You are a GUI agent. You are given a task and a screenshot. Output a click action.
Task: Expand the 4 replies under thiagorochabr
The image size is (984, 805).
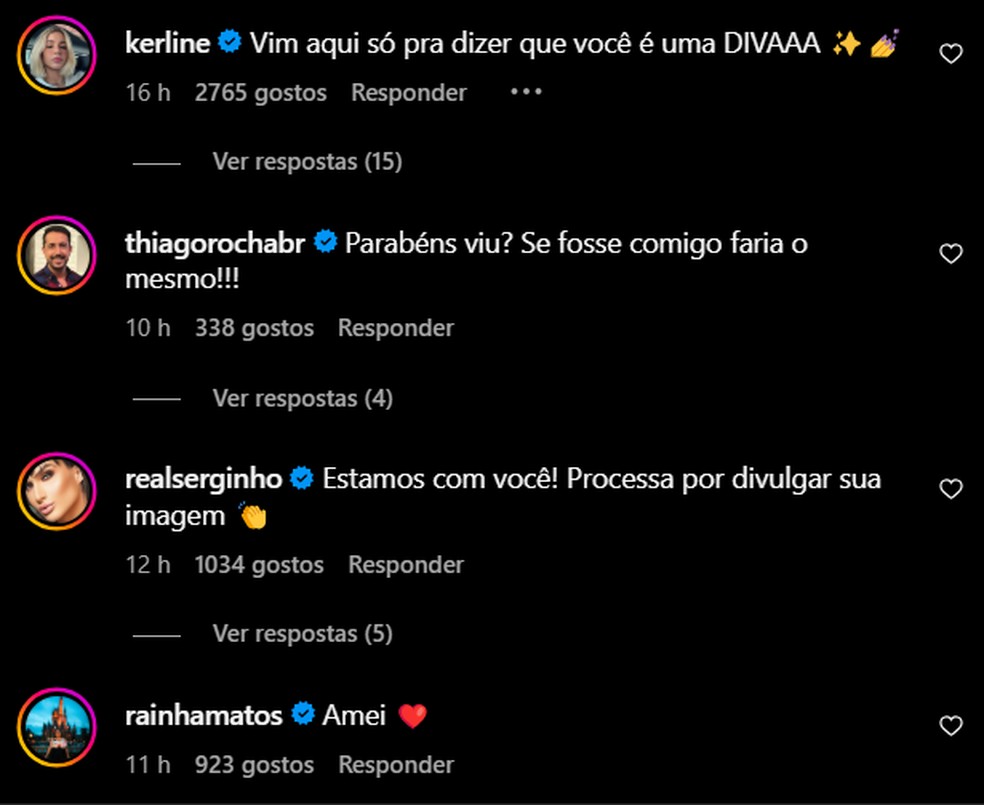[x=302, y=398]
